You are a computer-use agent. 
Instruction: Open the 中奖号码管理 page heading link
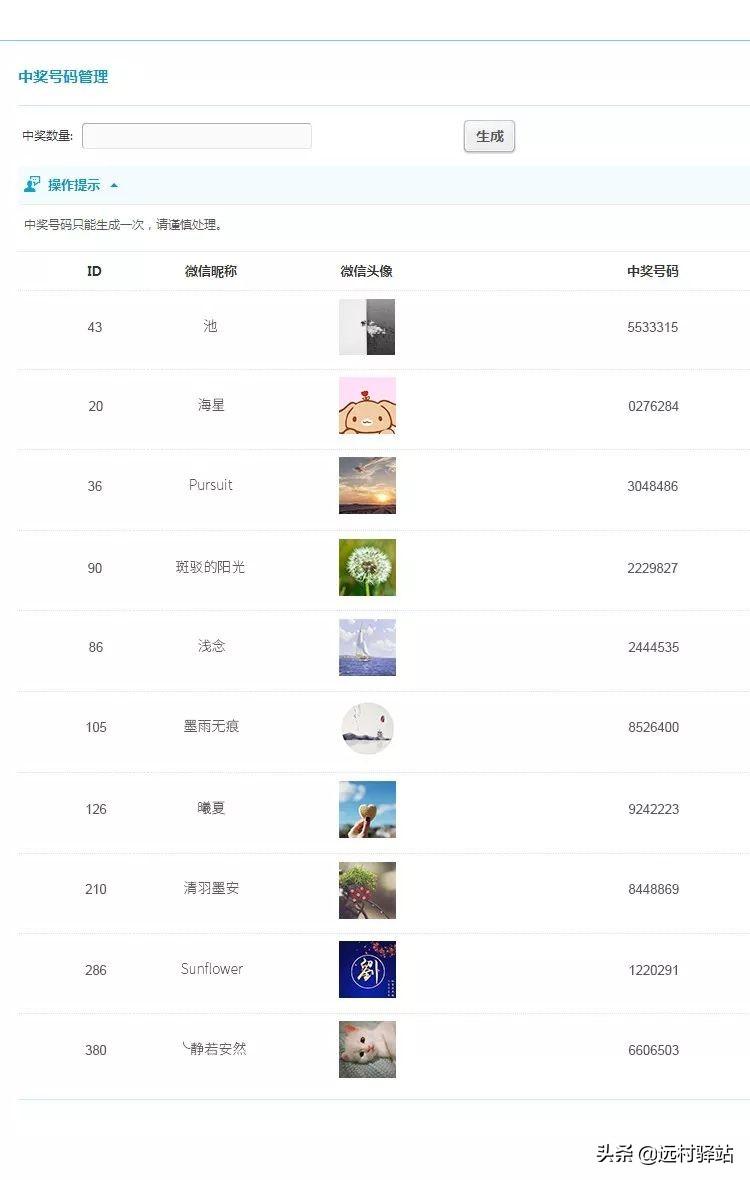pos(64,76)
